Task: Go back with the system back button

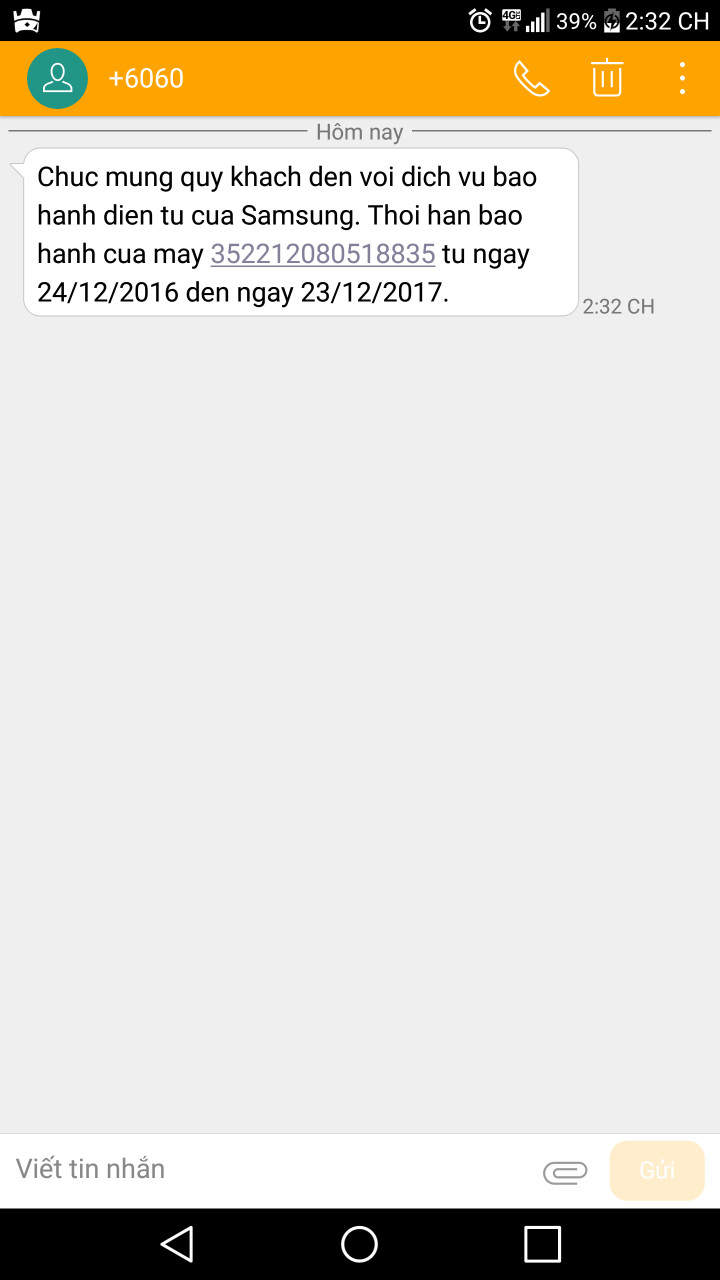Action: coord(177,1244)
